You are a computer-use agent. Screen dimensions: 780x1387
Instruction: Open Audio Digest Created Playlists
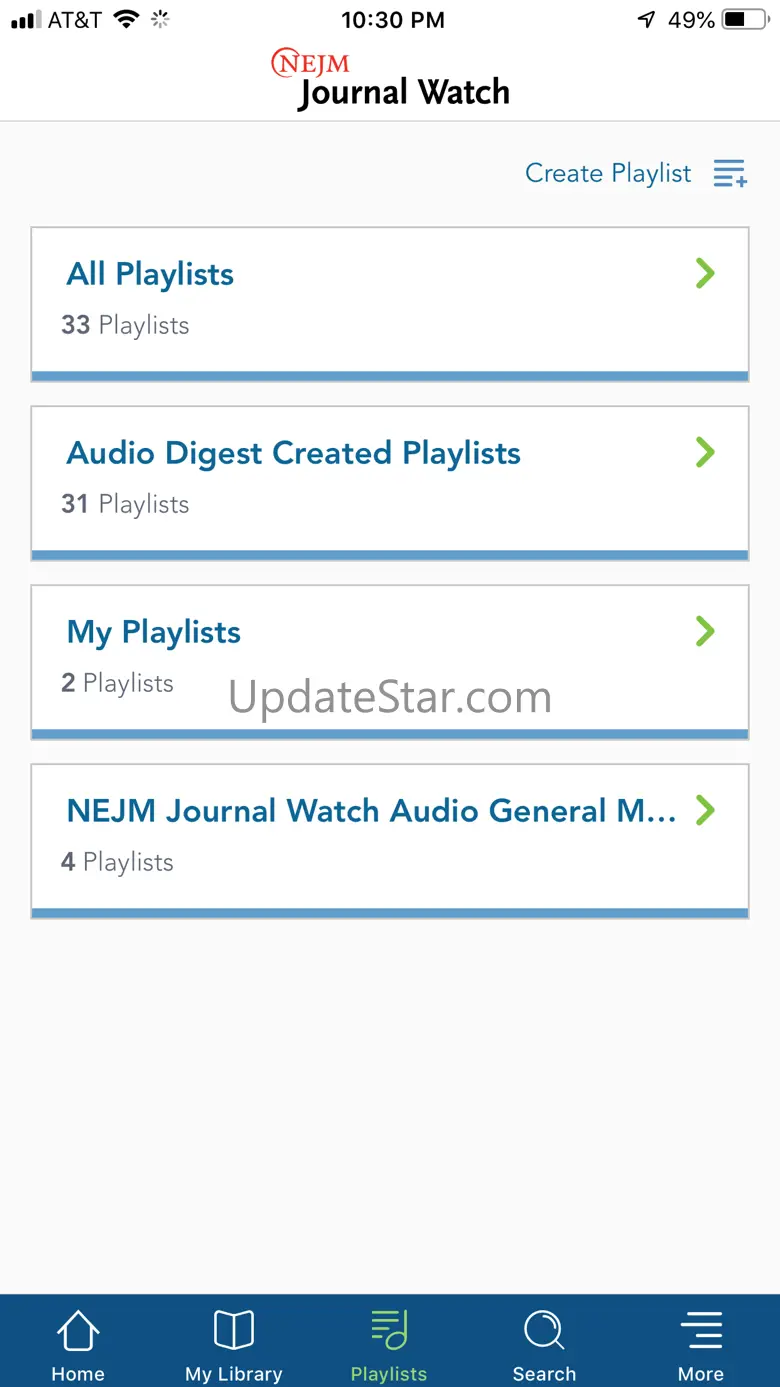pos(390,483)
